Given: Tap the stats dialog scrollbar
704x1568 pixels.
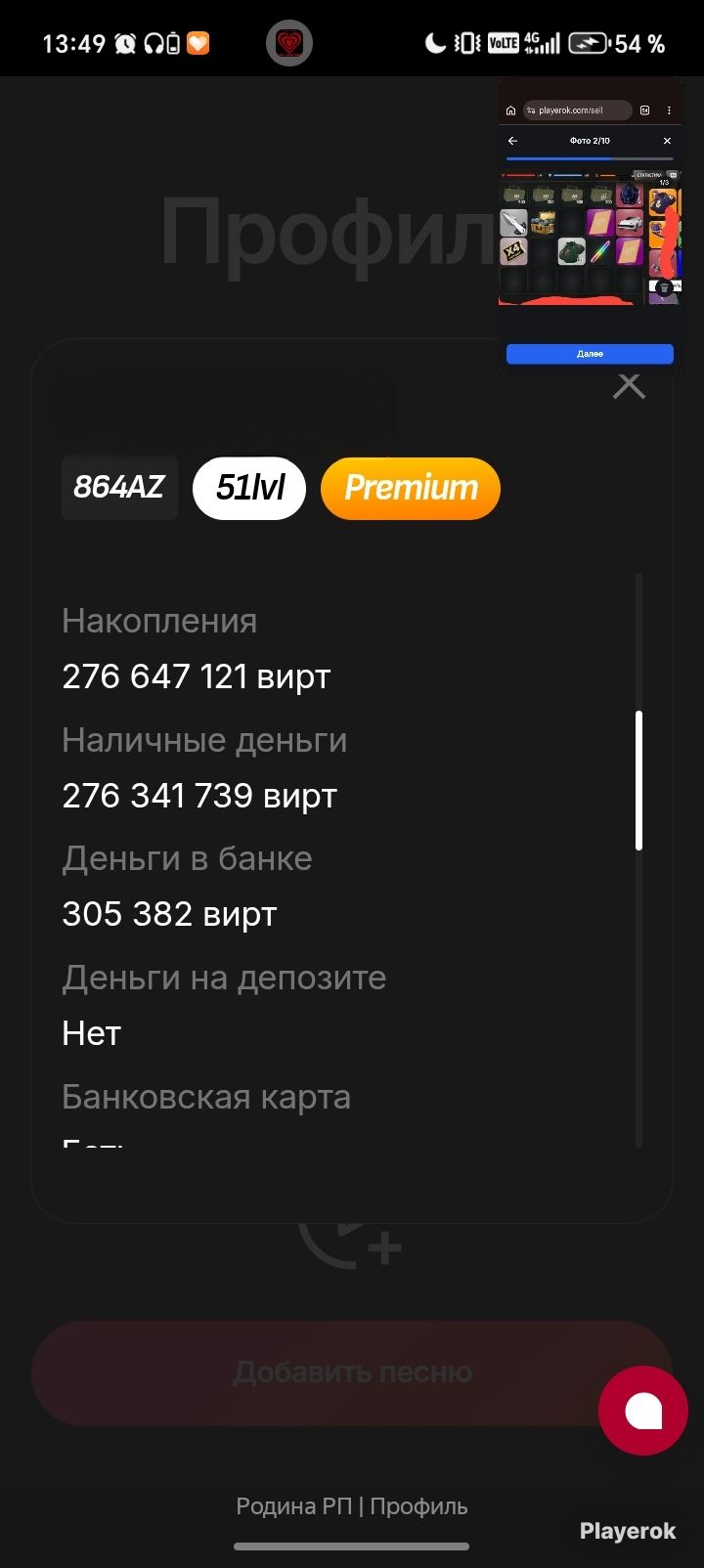Looking at the screenshot, I should (x=638, y=780).
